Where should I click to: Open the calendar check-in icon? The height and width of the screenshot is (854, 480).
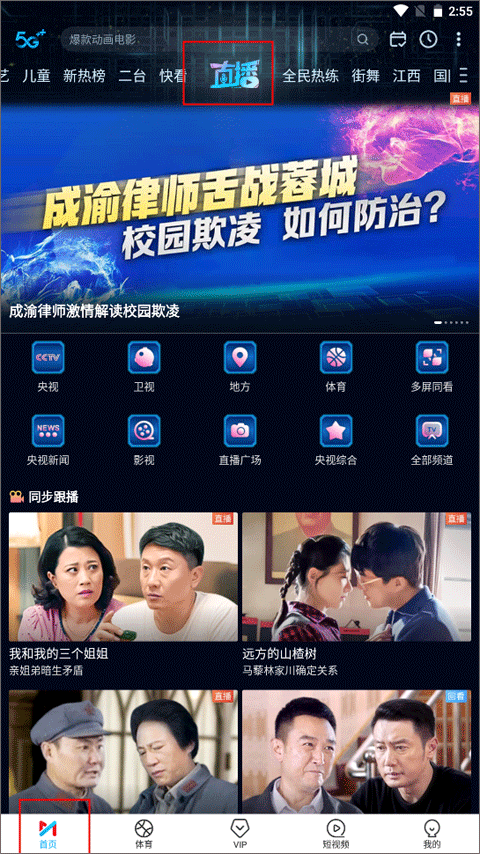click(x=399, y=39)
